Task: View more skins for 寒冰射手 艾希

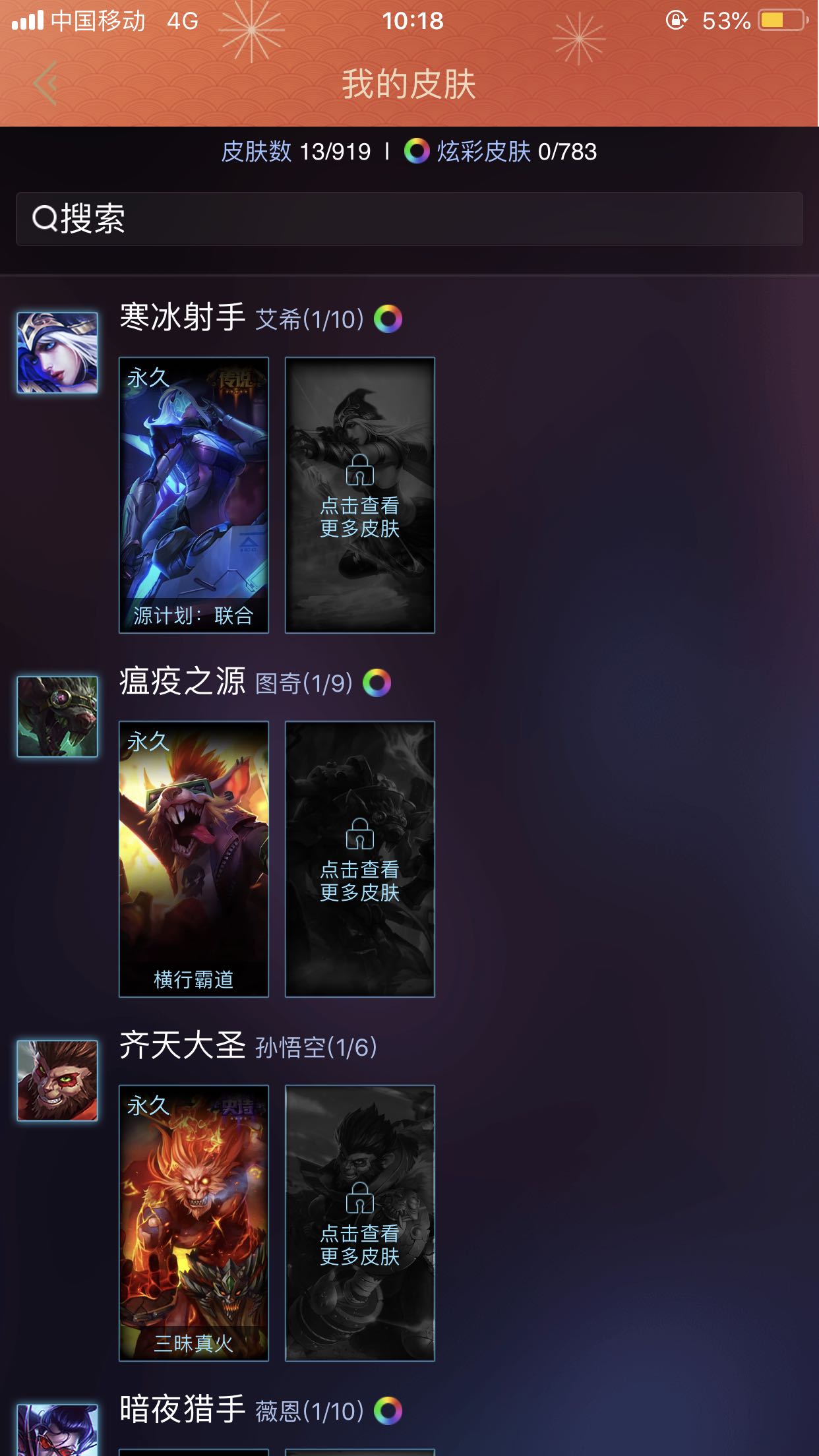Action: pyautogui.click(x=360, y=495)
